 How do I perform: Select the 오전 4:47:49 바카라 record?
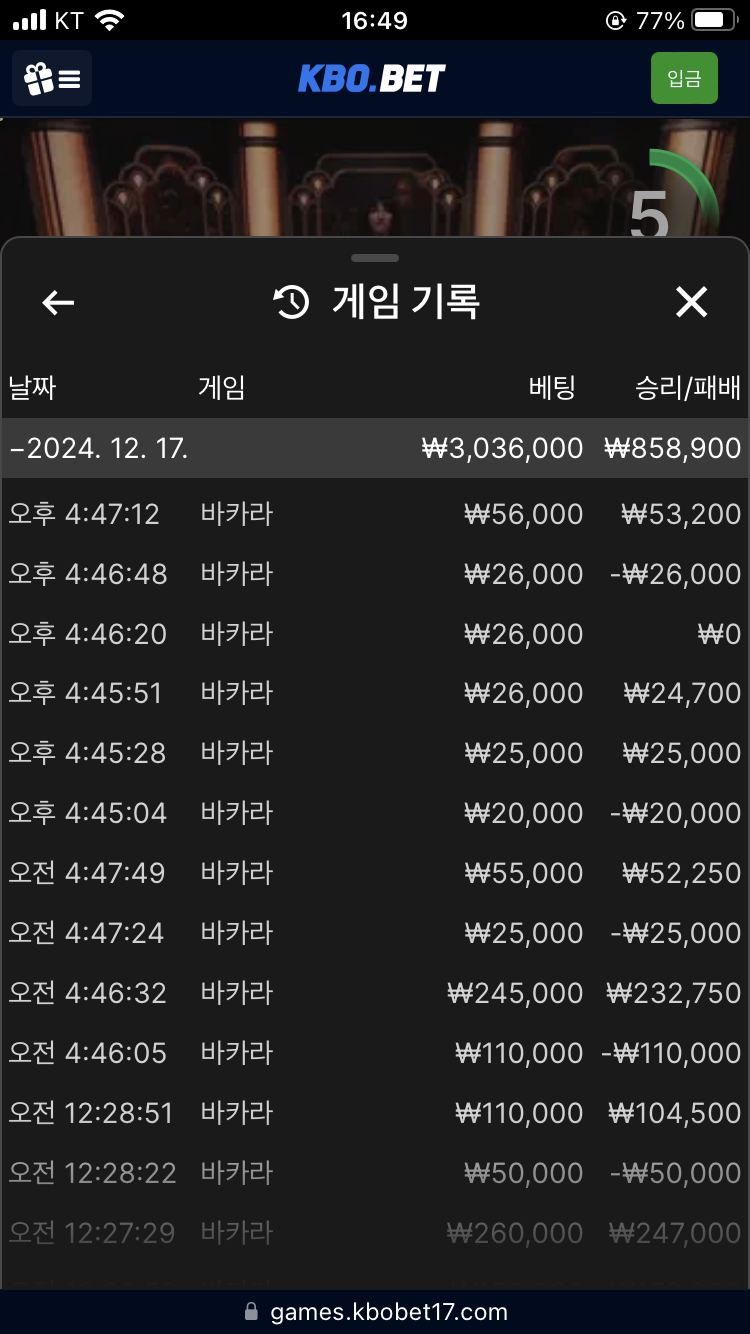(375, 873)
